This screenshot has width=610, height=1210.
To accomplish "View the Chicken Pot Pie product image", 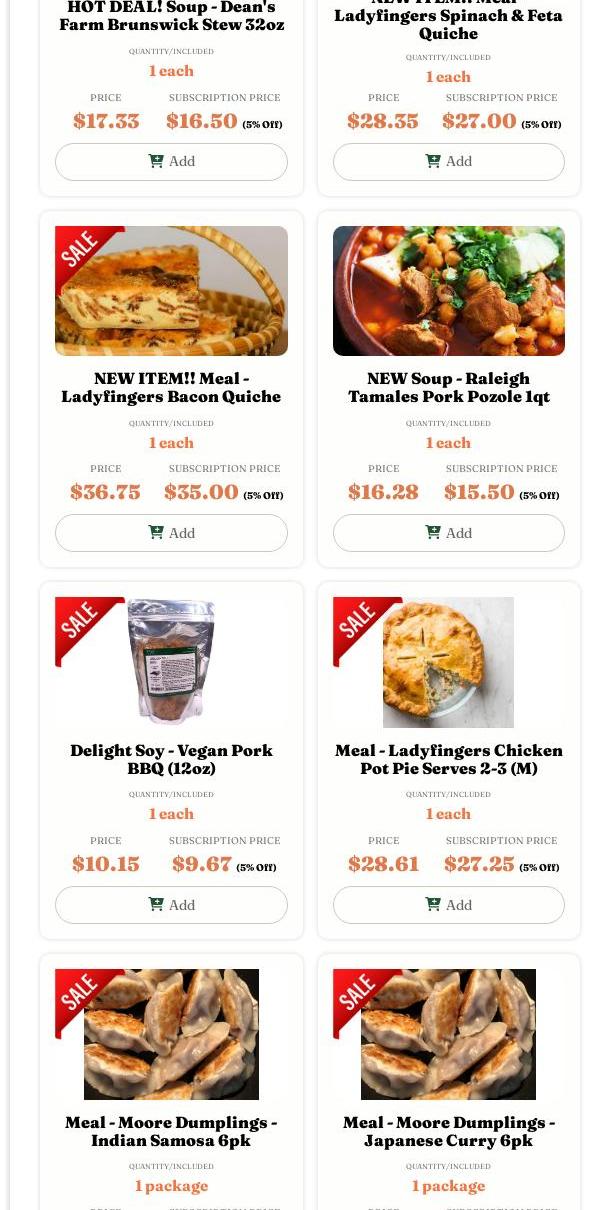I will [448, 662].
